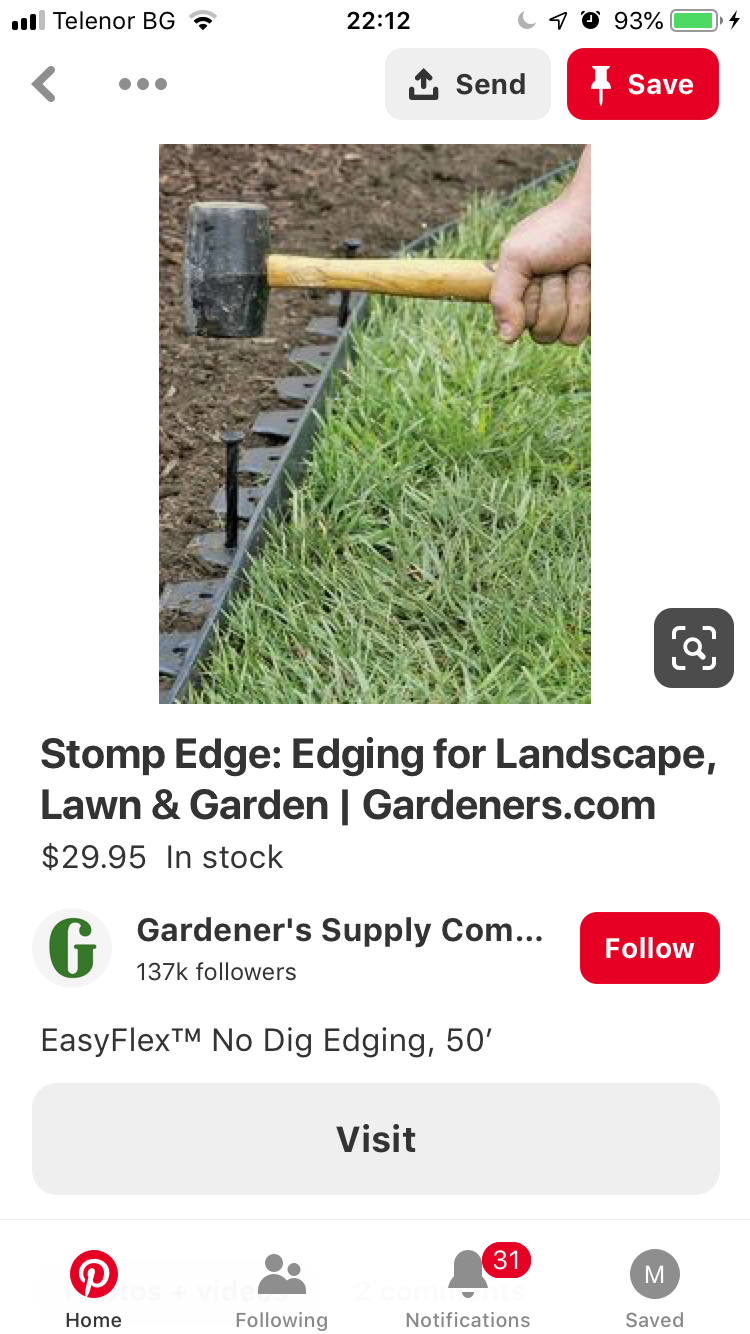Go back with the arrow icon
Screen dimensions: 750x1334
click(x=44, y=84)
